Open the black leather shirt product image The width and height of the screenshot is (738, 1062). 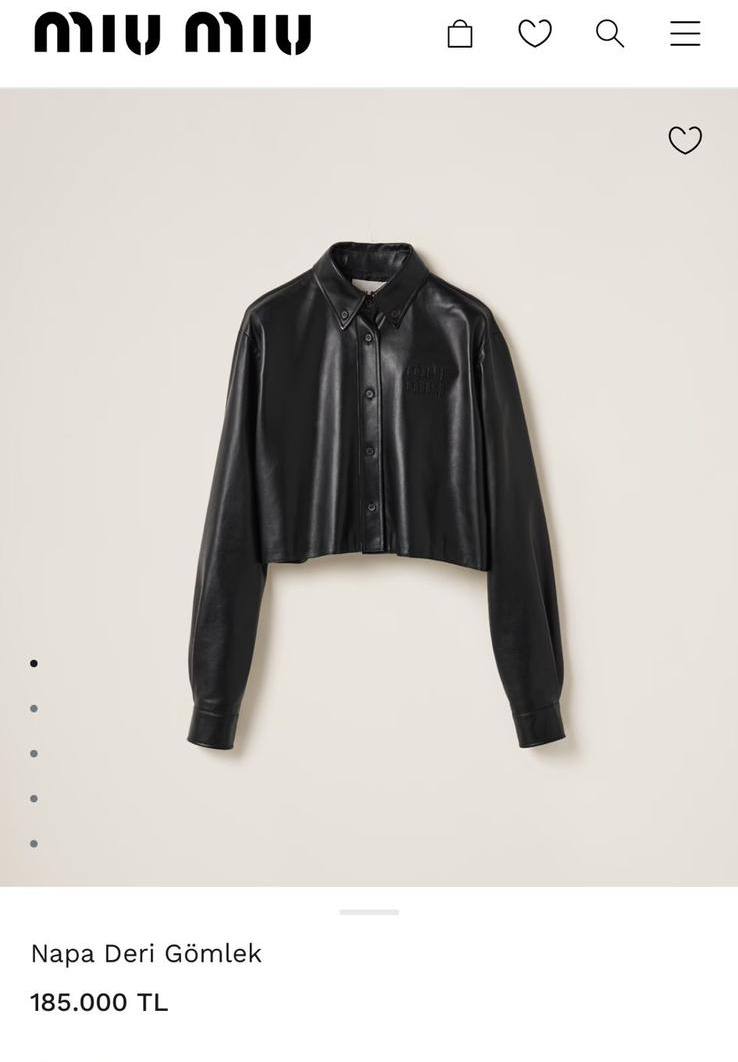point(375,490)
